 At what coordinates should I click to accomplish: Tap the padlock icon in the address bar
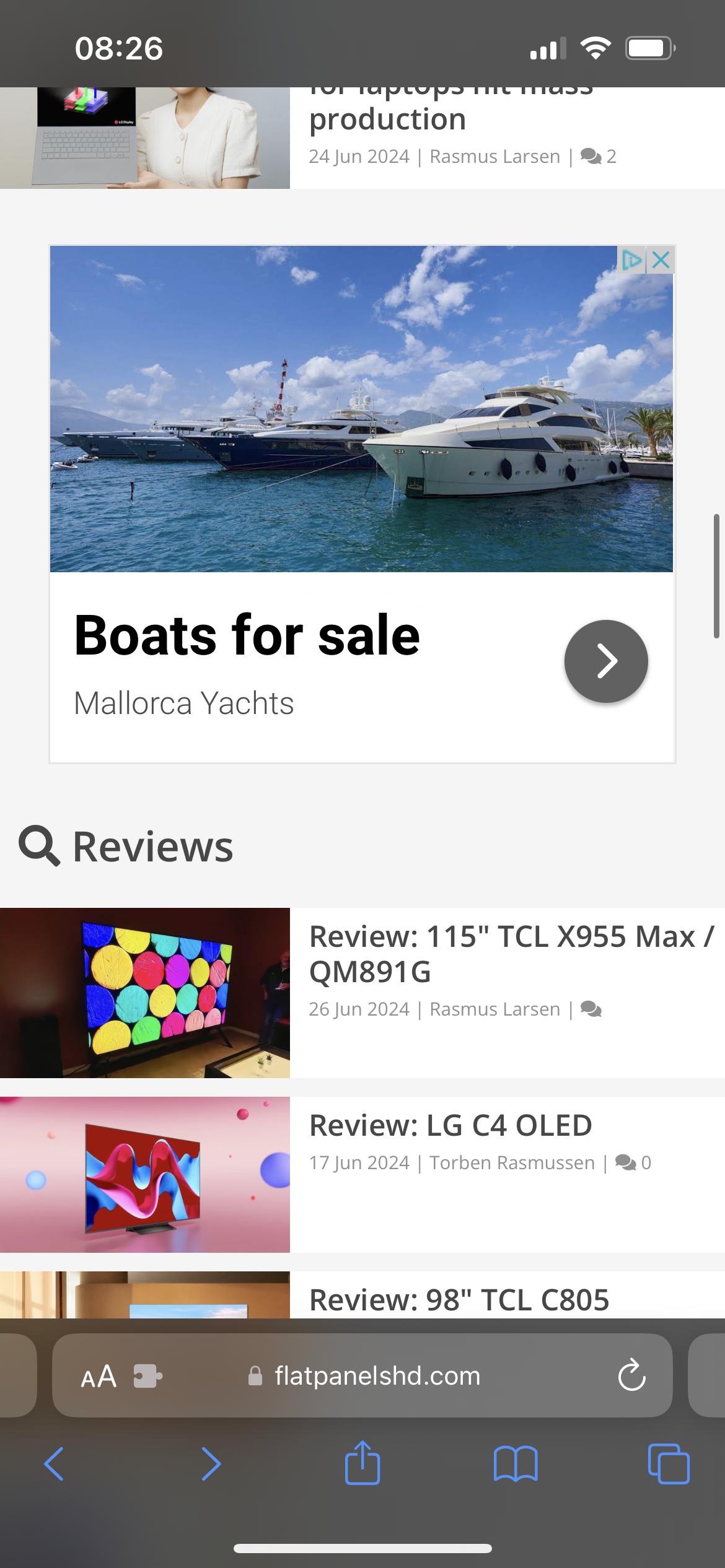(x=256, y=1377)
